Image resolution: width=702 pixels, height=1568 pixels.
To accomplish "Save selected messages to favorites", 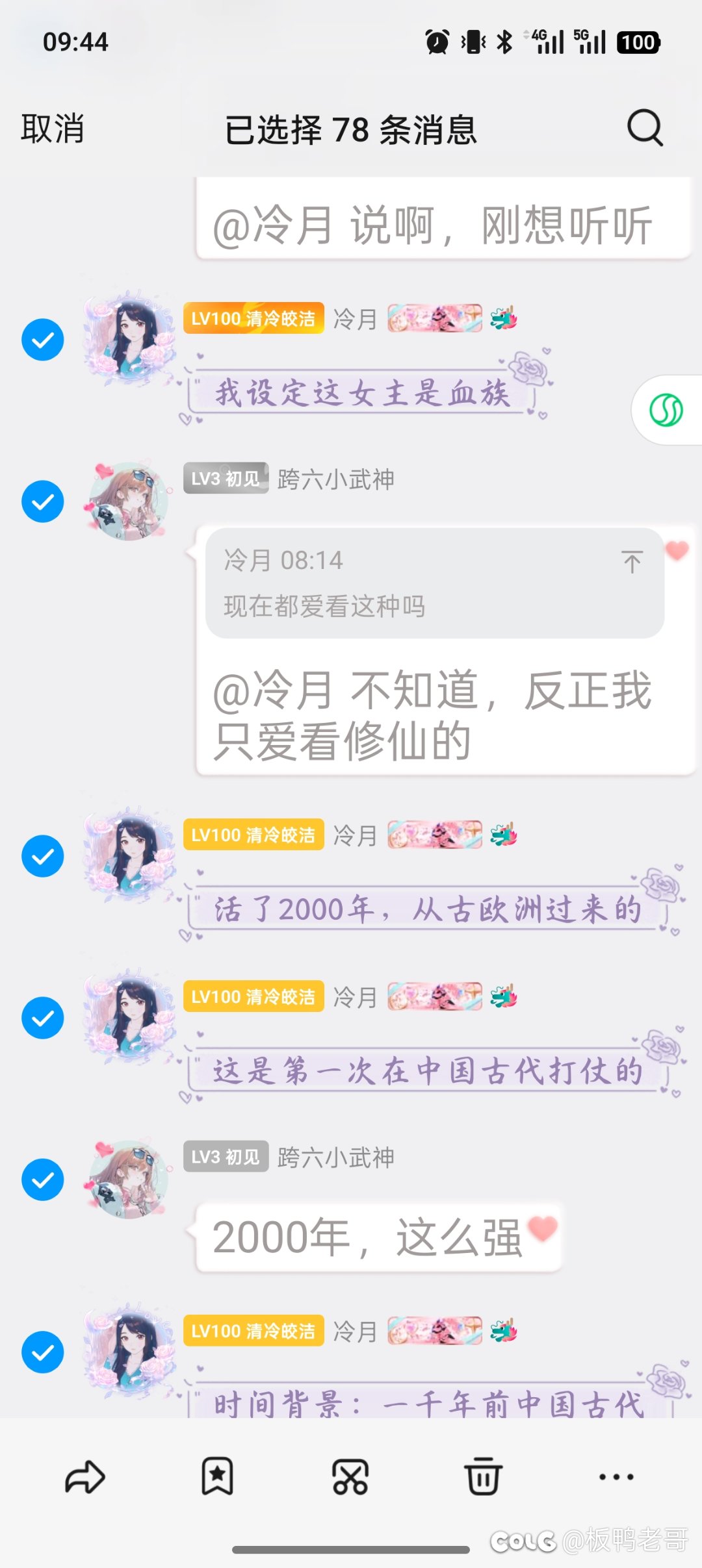I will click(217, 1476).
